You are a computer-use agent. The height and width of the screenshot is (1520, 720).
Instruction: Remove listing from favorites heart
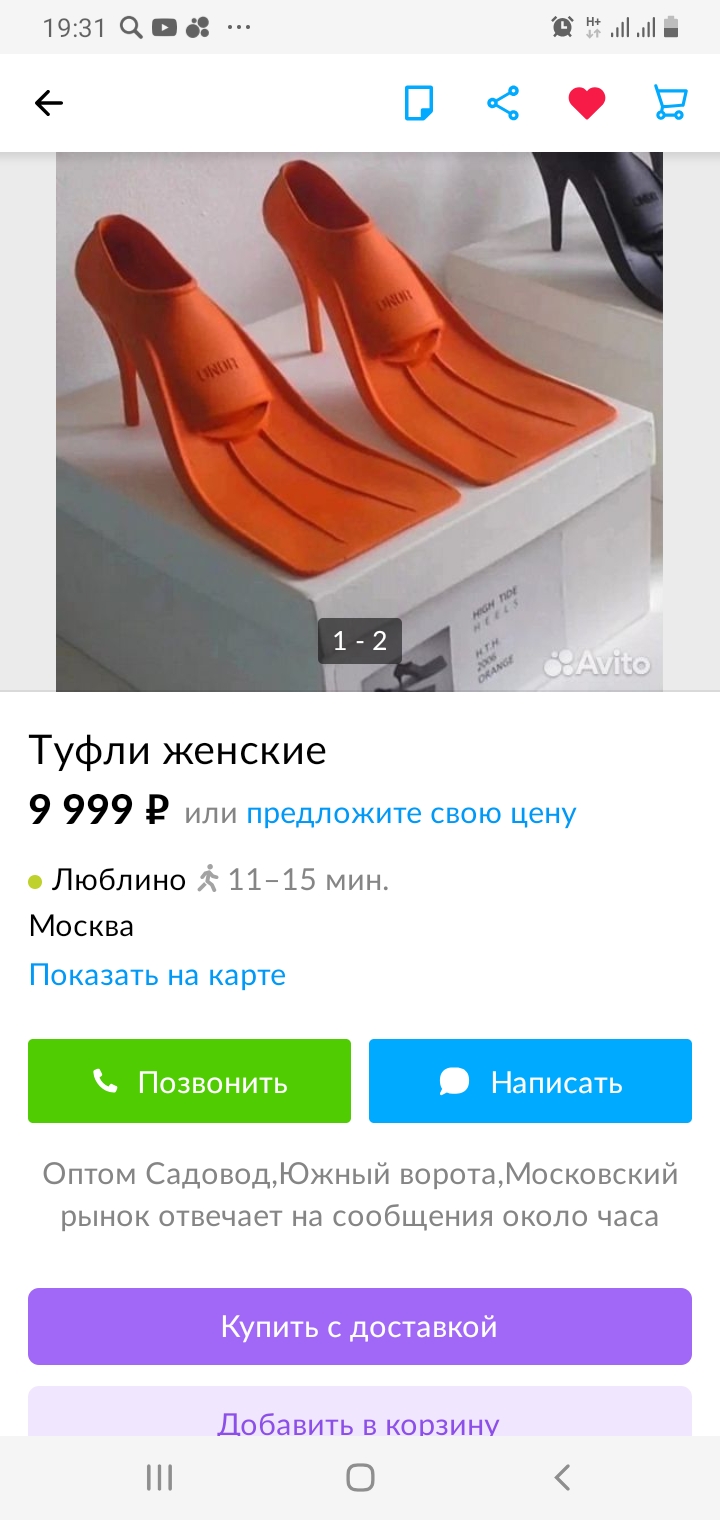(587, 103)
